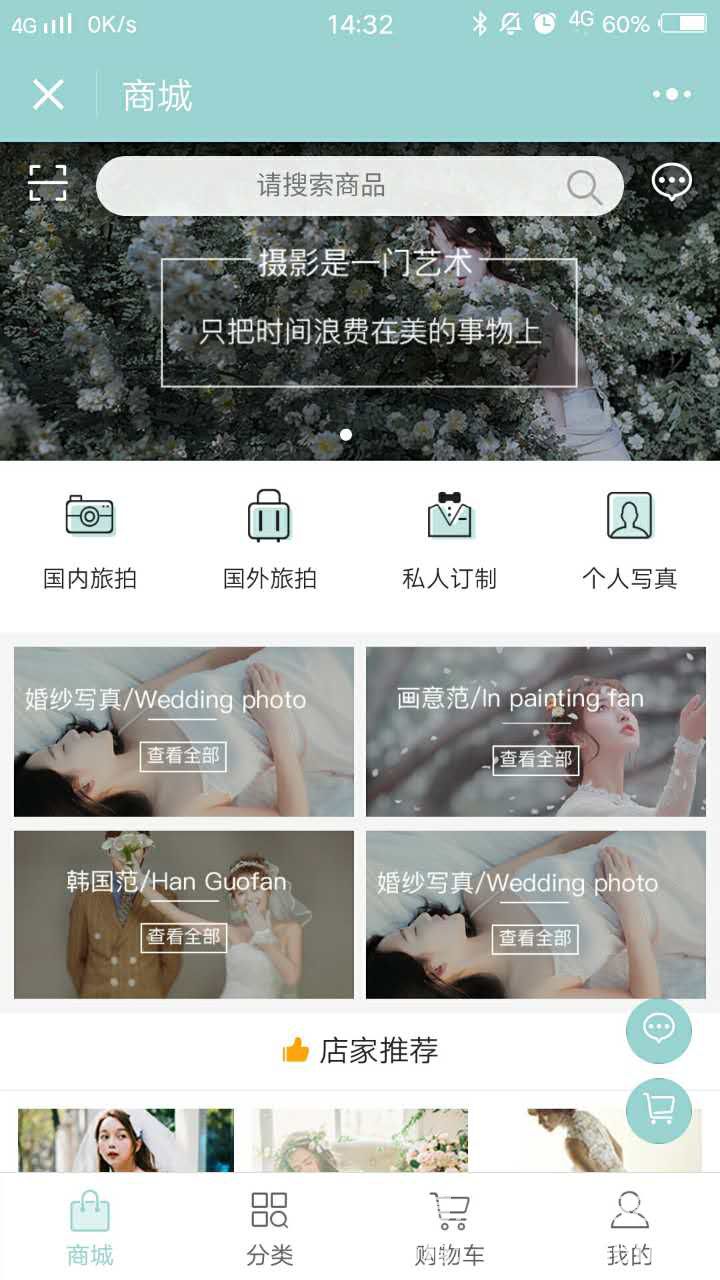Open messages icon beside search bar
This screenshot has width=720, height=1280.
[671, 183]
